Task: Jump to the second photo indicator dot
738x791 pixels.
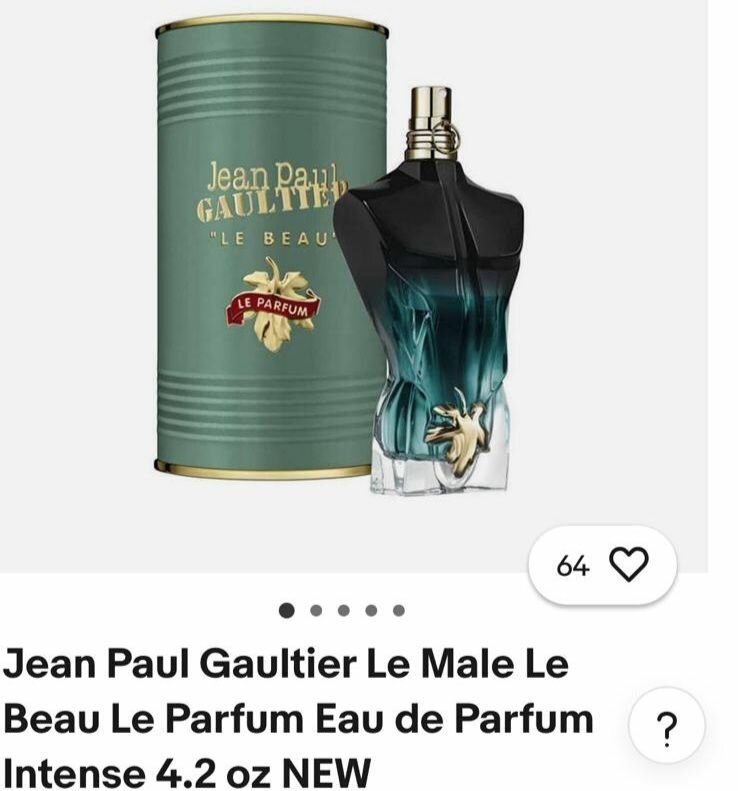Action: tap(316, 610)
